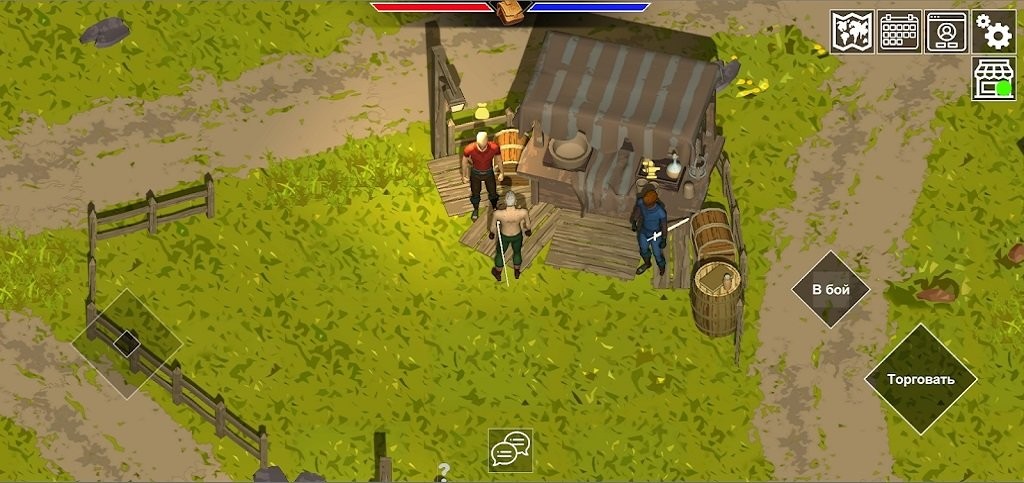Open the character profile
This screenshot has width=1024, height=483.
point(946,31)
